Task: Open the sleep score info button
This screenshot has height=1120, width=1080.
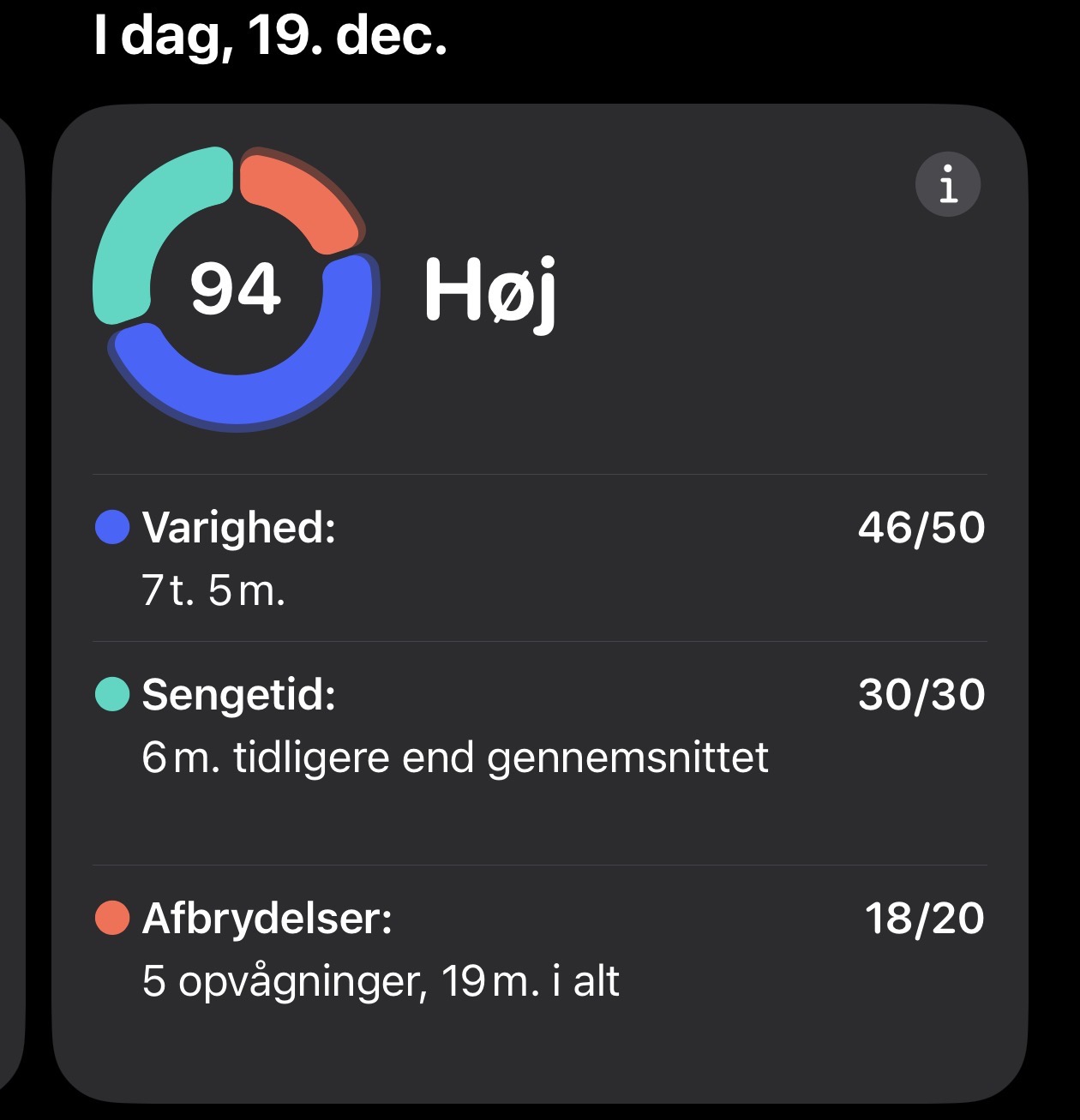Action: pos(948,184)
